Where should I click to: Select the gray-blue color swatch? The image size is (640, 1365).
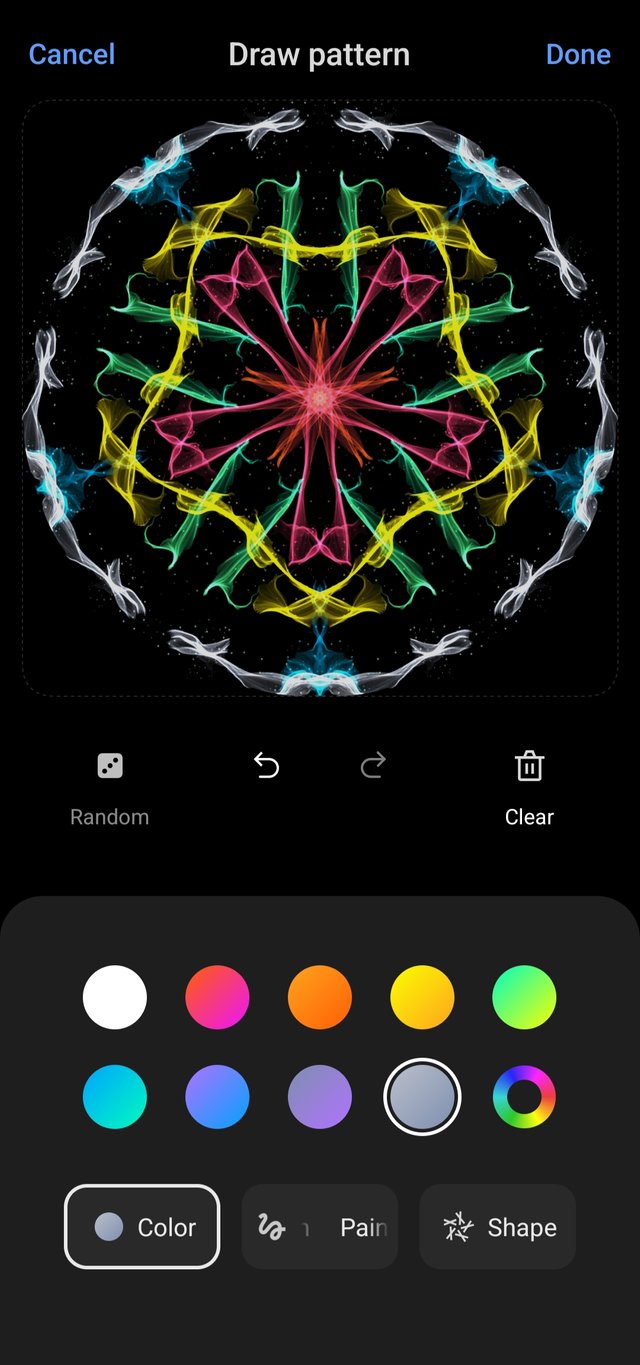pos(422,1097)
